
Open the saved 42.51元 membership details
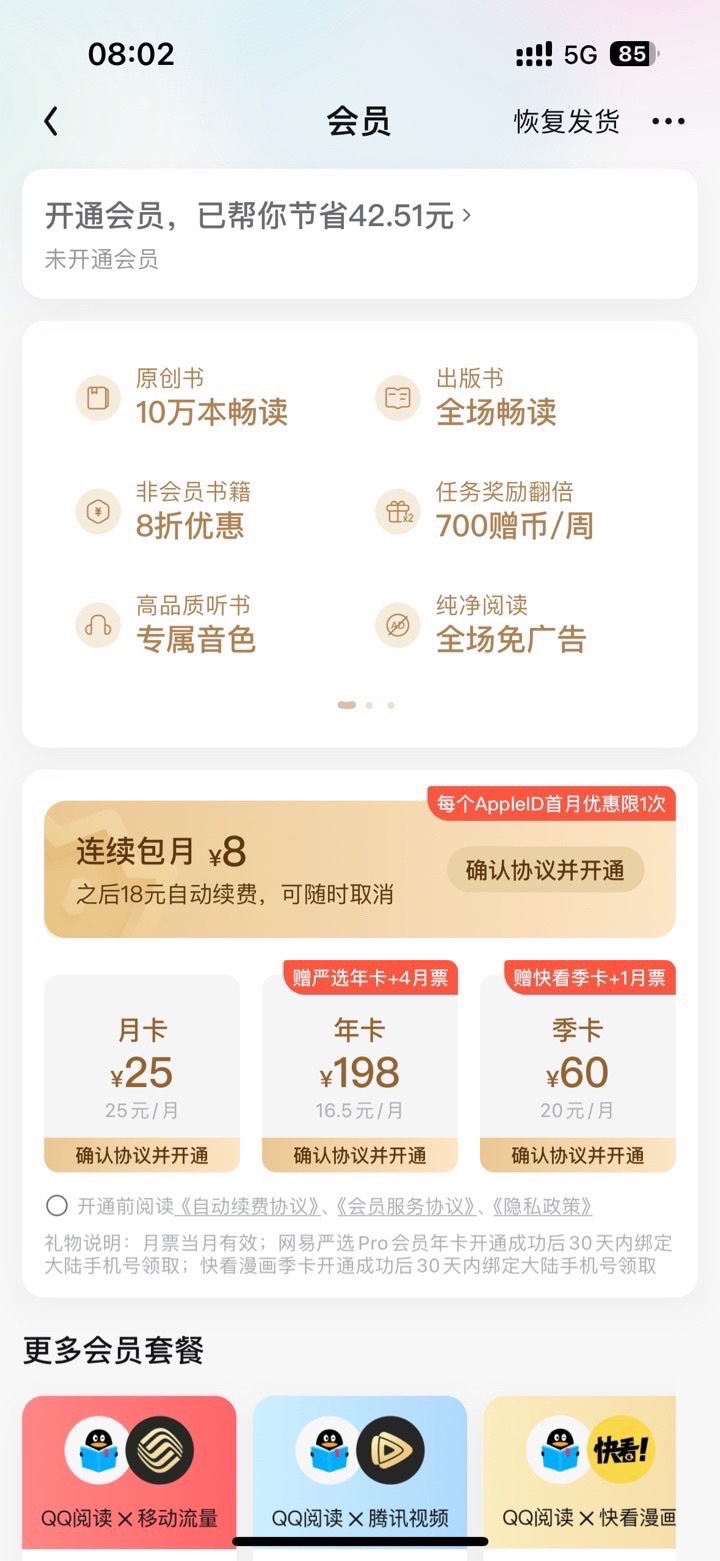click(x=259, y=216)
